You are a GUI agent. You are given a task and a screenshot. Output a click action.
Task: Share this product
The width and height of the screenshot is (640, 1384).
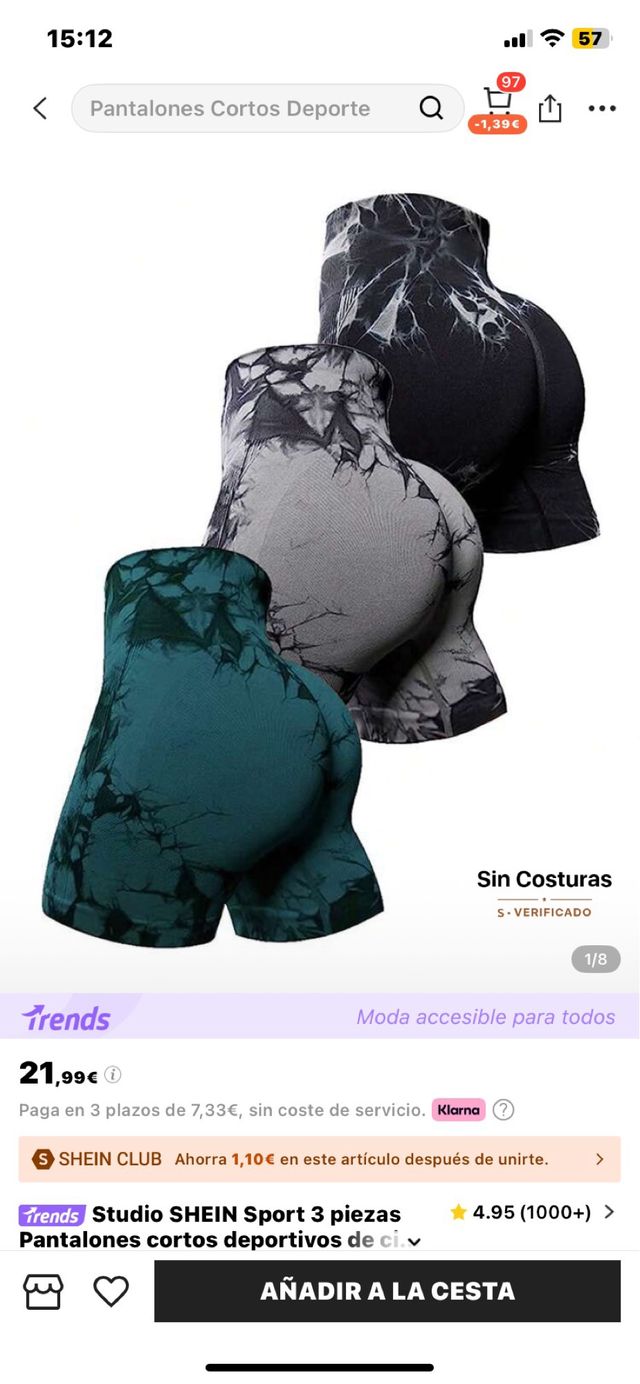click(x=550, y=108)
